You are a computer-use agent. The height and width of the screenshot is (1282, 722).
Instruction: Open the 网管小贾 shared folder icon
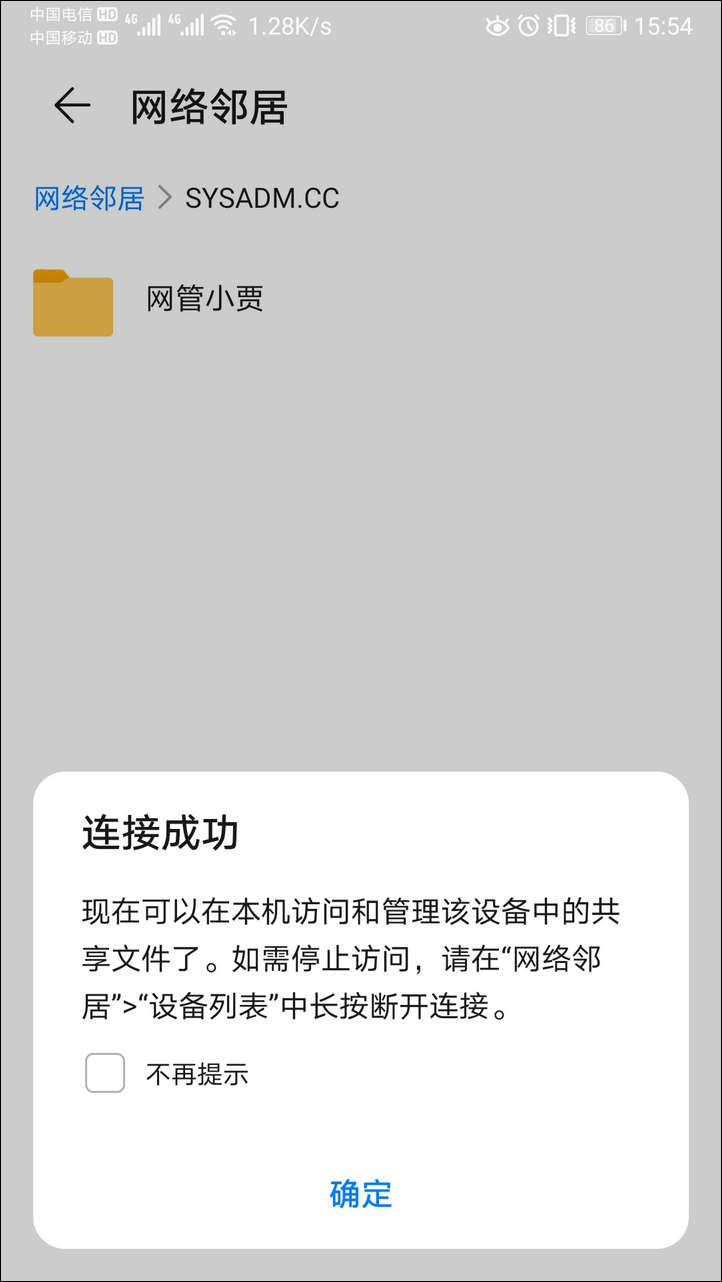point(72,303)
